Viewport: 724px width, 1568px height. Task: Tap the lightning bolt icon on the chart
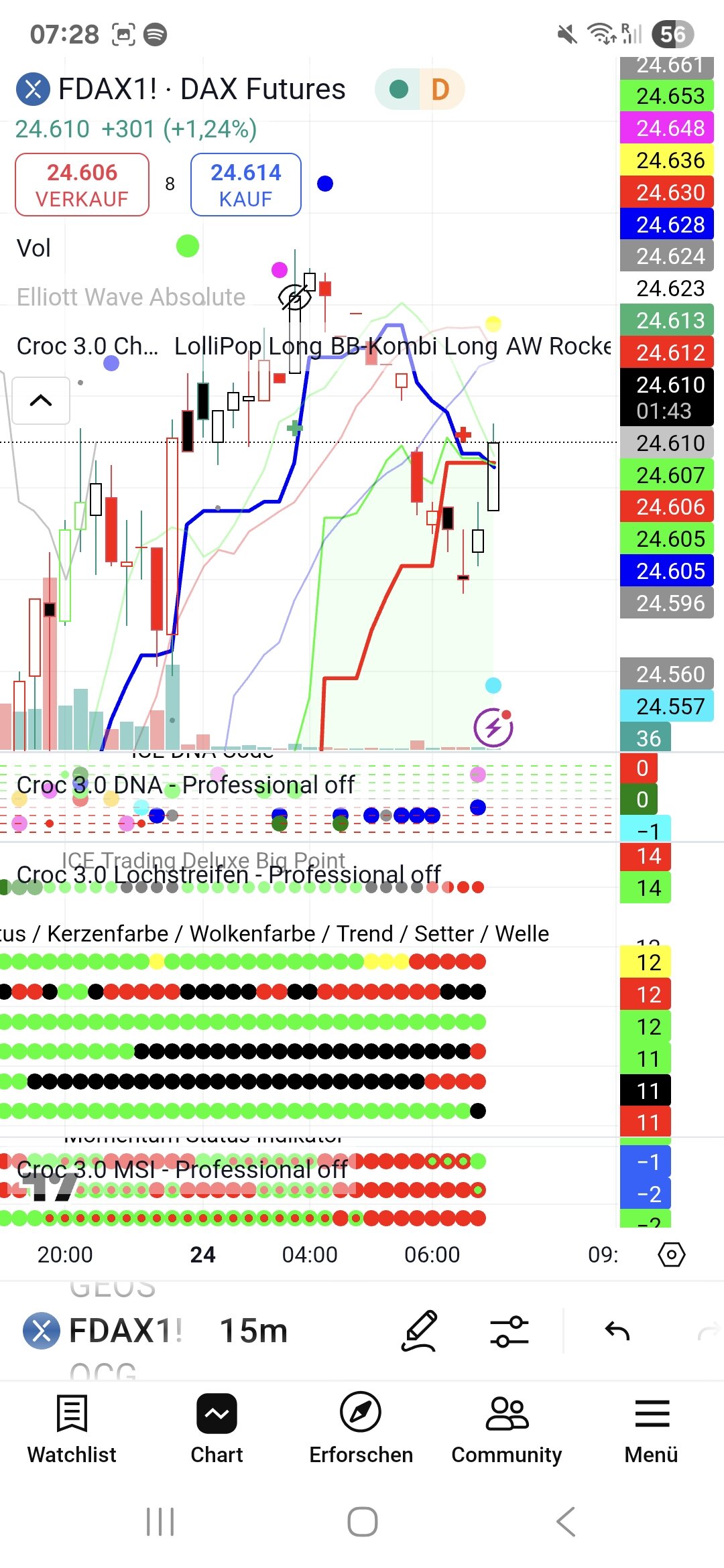click(x=493, y=727)
